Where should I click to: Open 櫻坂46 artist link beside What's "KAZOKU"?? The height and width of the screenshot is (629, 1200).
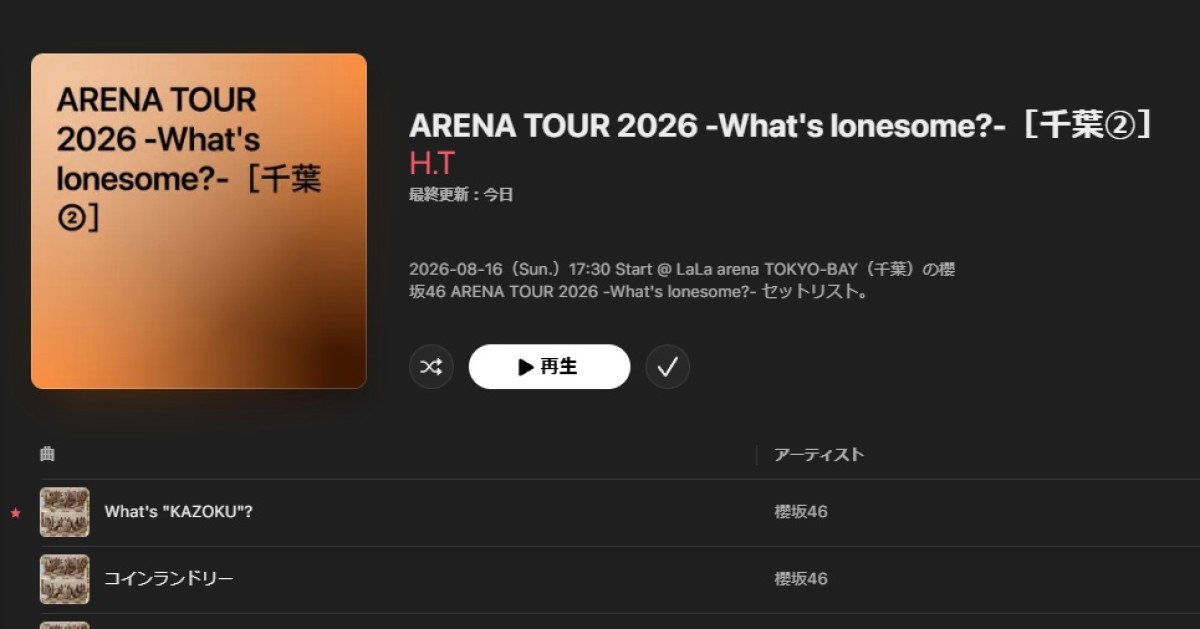tap(801, 512)
